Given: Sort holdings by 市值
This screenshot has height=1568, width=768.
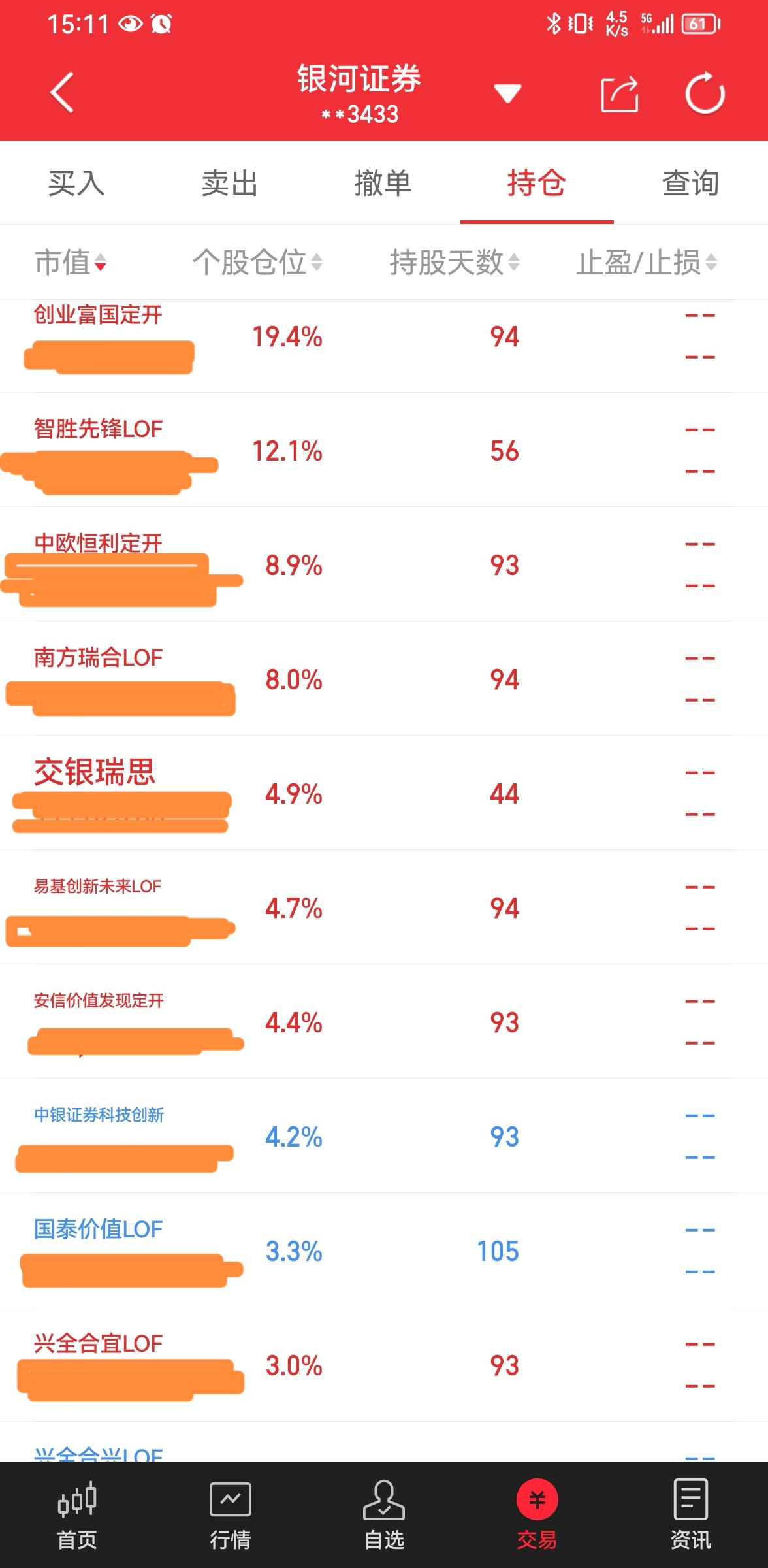Looking at the screenshot, I should pos(70,263).
